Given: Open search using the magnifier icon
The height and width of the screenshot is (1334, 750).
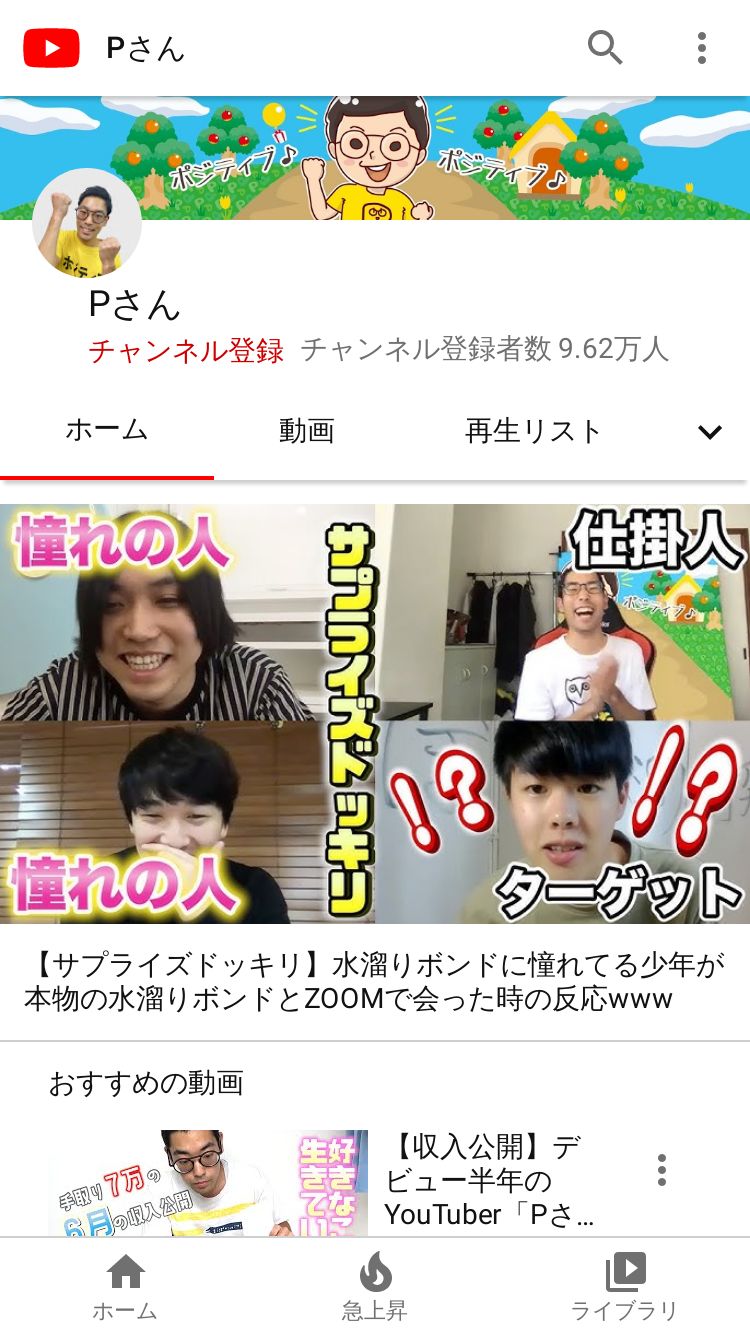Looking at the screenshot, I should [x=604, y=47].
